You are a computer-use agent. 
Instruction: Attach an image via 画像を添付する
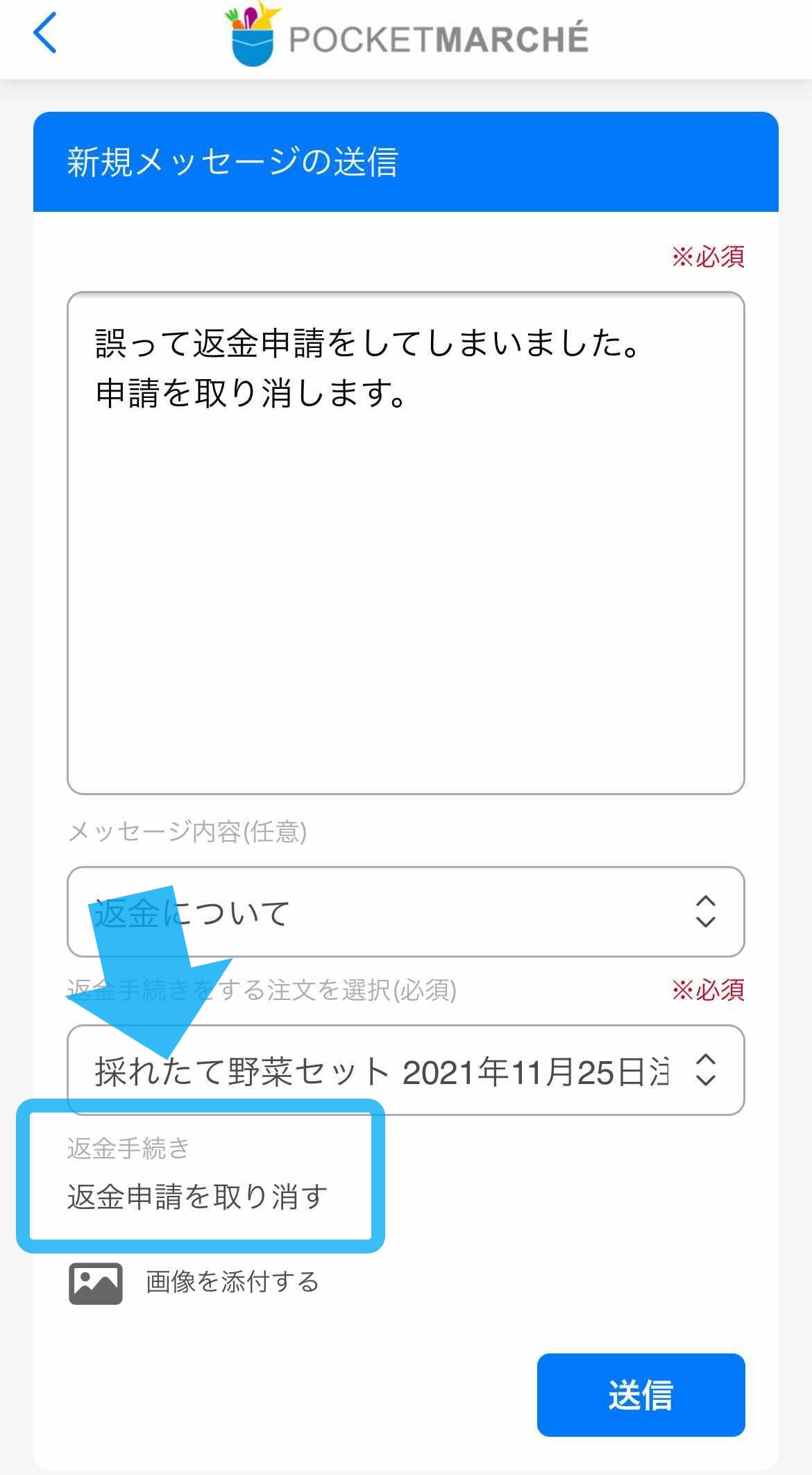194,1282
